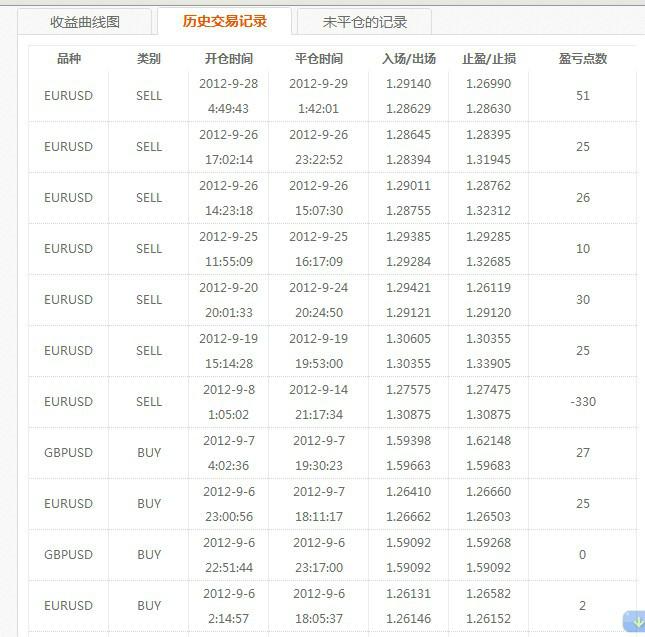
Task: Select the 历史交易记录 tab
Action: pos(225,21)
